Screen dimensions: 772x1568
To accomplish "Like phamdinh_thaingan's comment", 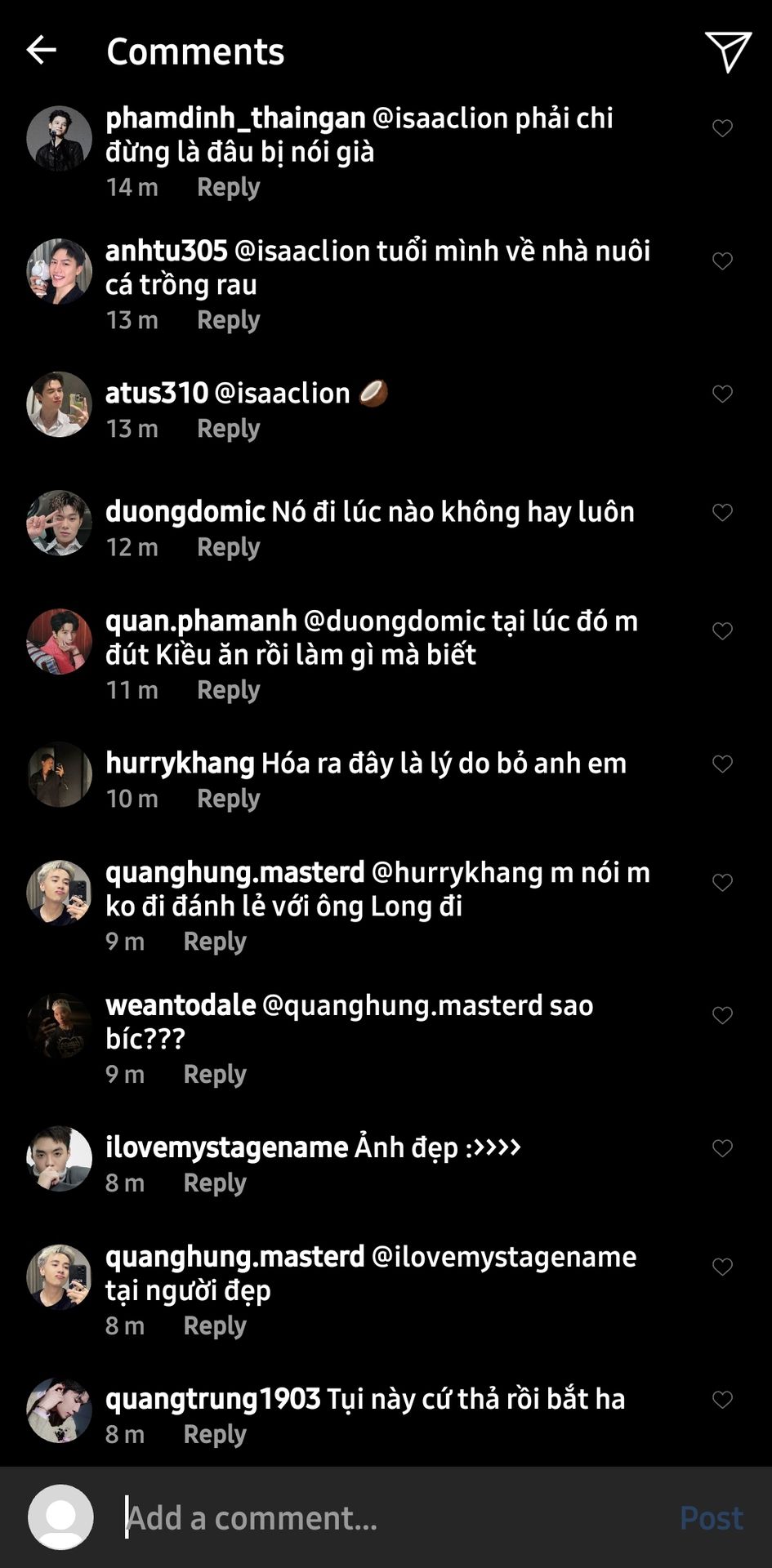I will tap(722, 128).
